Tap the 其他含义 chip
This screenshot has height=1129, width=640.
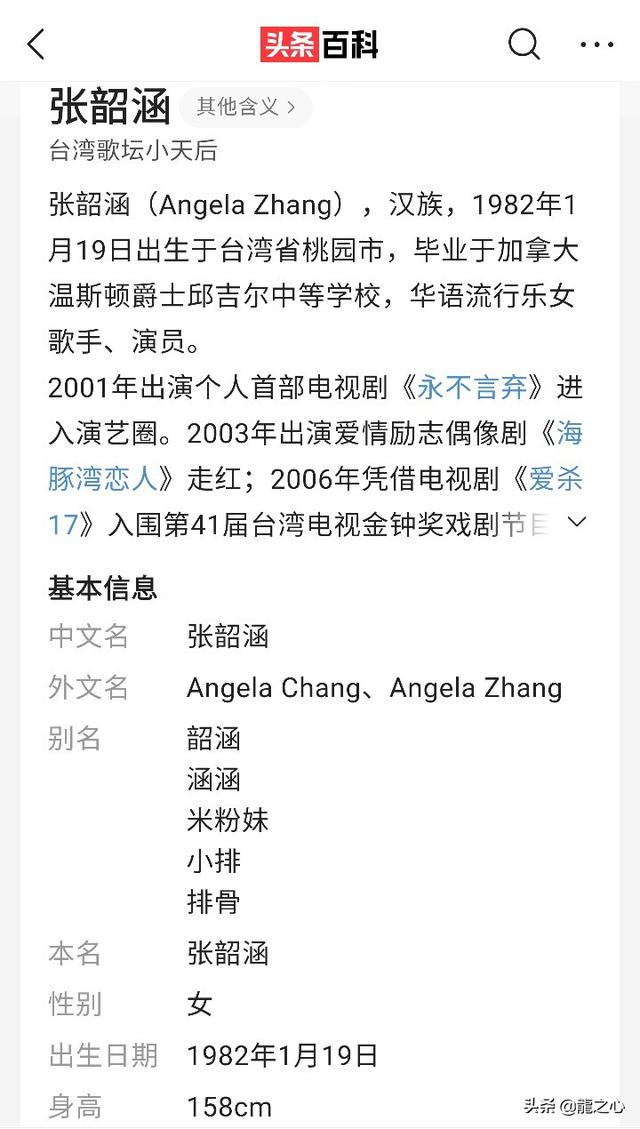click(x=246, y=107)
